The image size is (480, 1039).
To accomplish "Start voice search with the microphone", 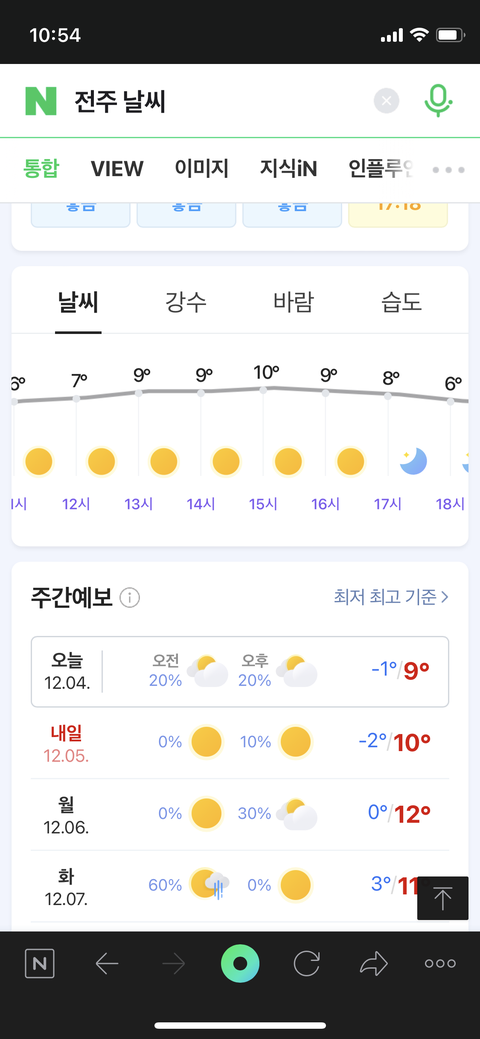I will click(x=438, y=101).
